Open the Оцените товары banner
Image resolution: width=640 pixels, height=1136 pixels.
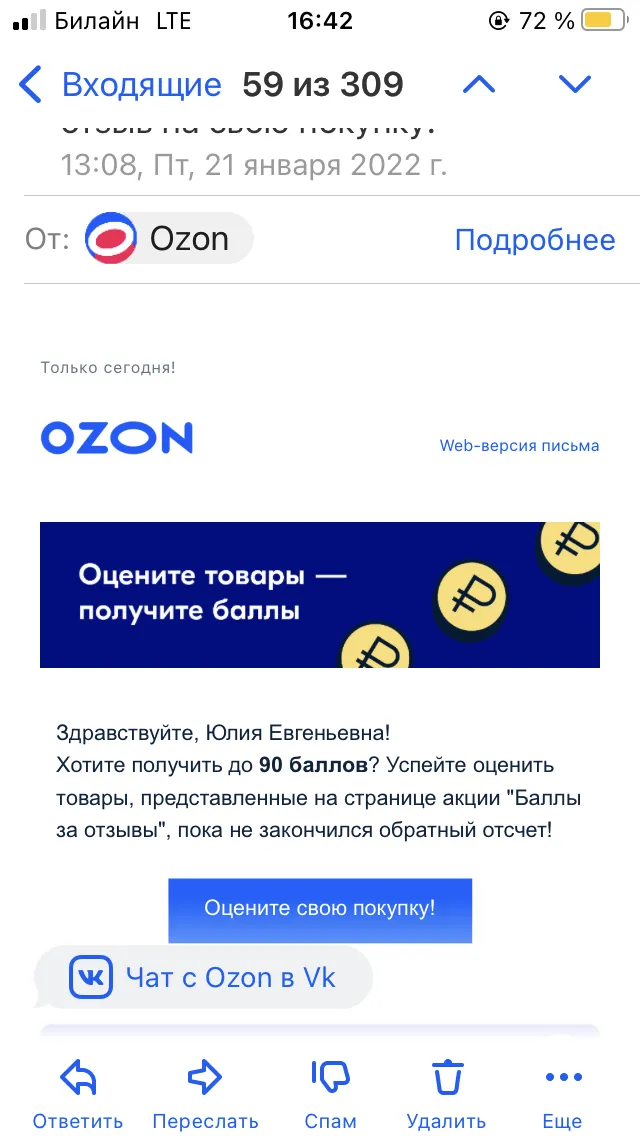coord(320,594)
